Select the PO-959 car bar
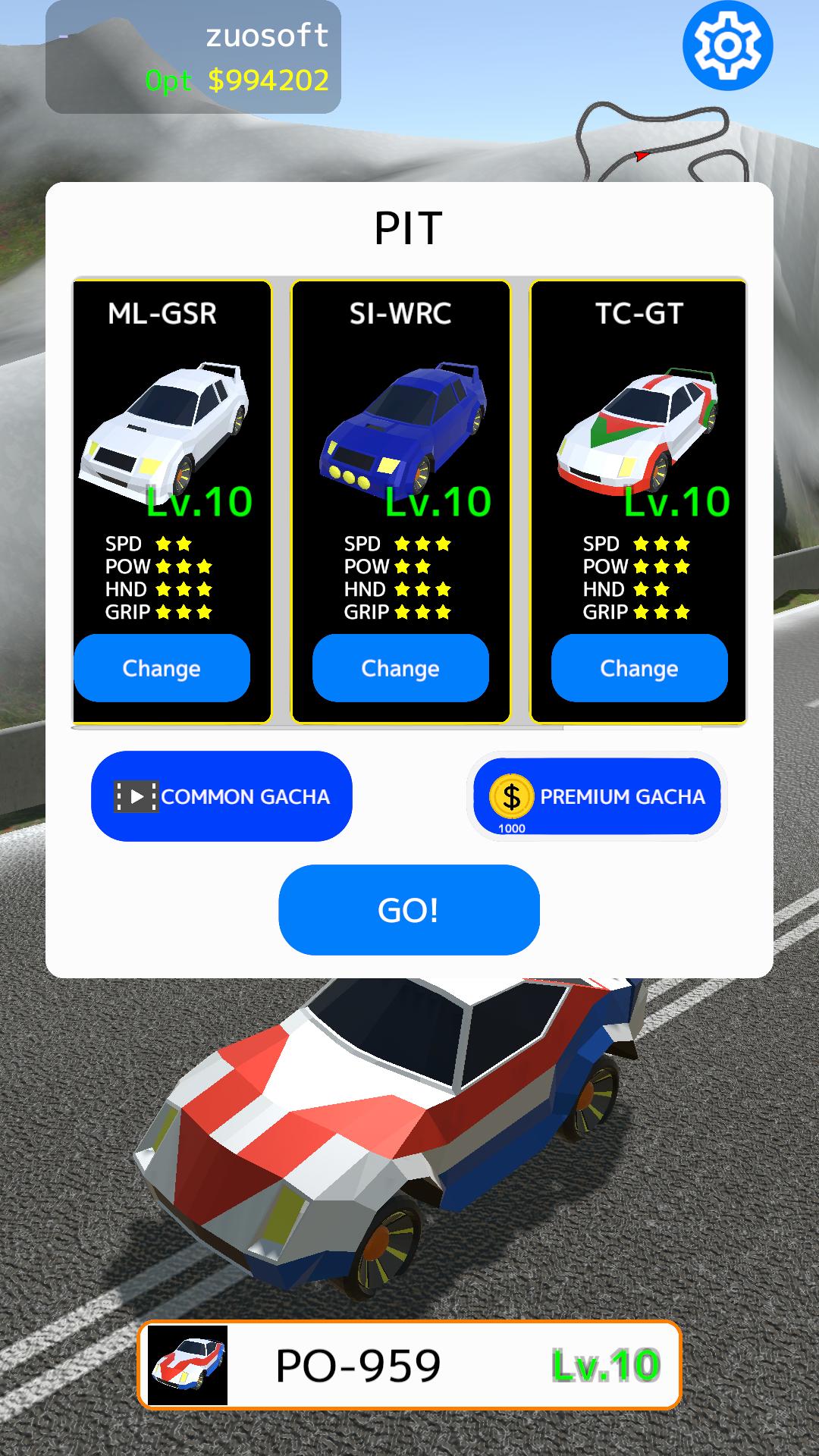 coord(409,1365)
